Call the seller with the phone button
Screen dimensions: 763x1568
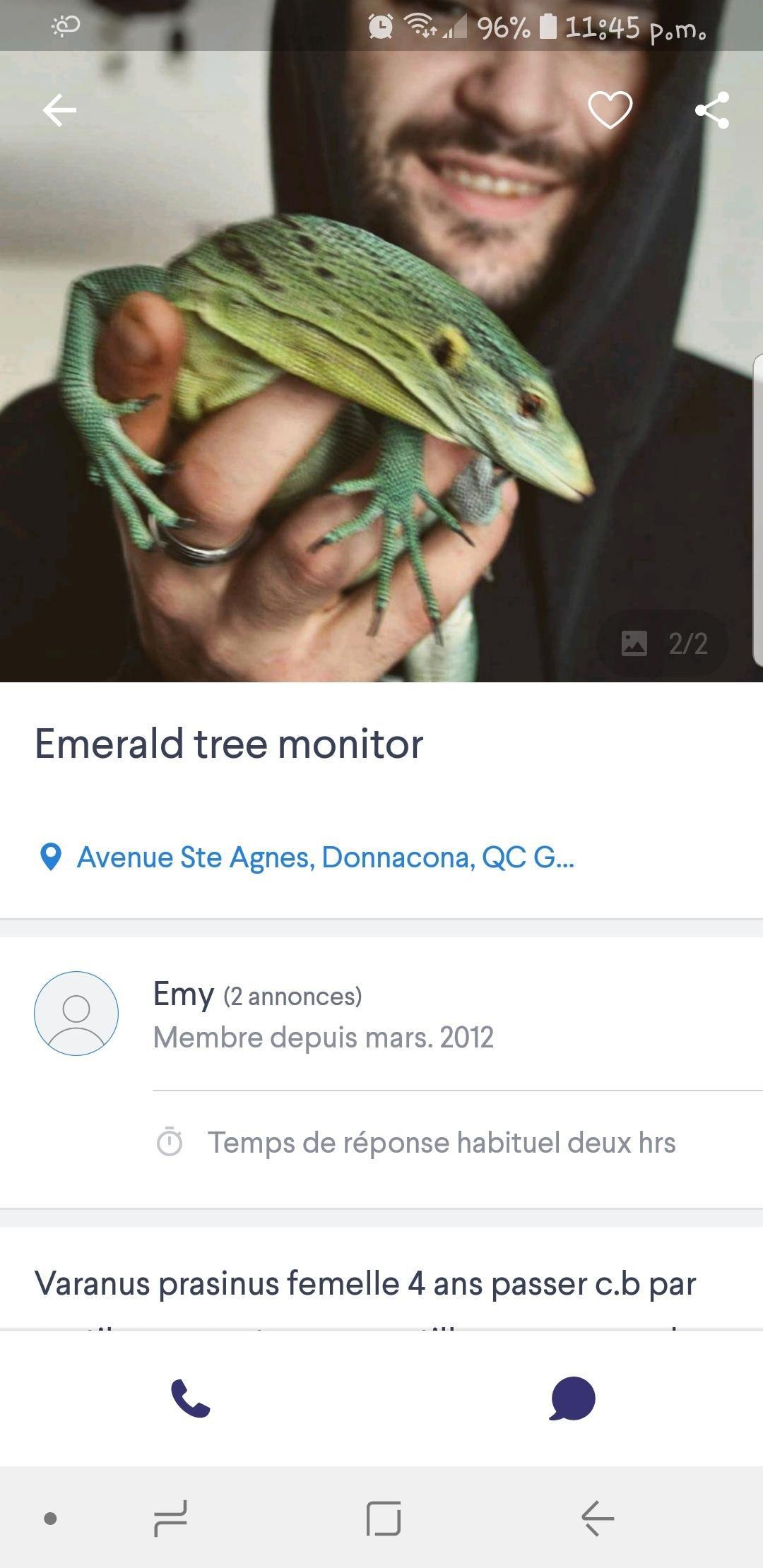pos(191,1398)
